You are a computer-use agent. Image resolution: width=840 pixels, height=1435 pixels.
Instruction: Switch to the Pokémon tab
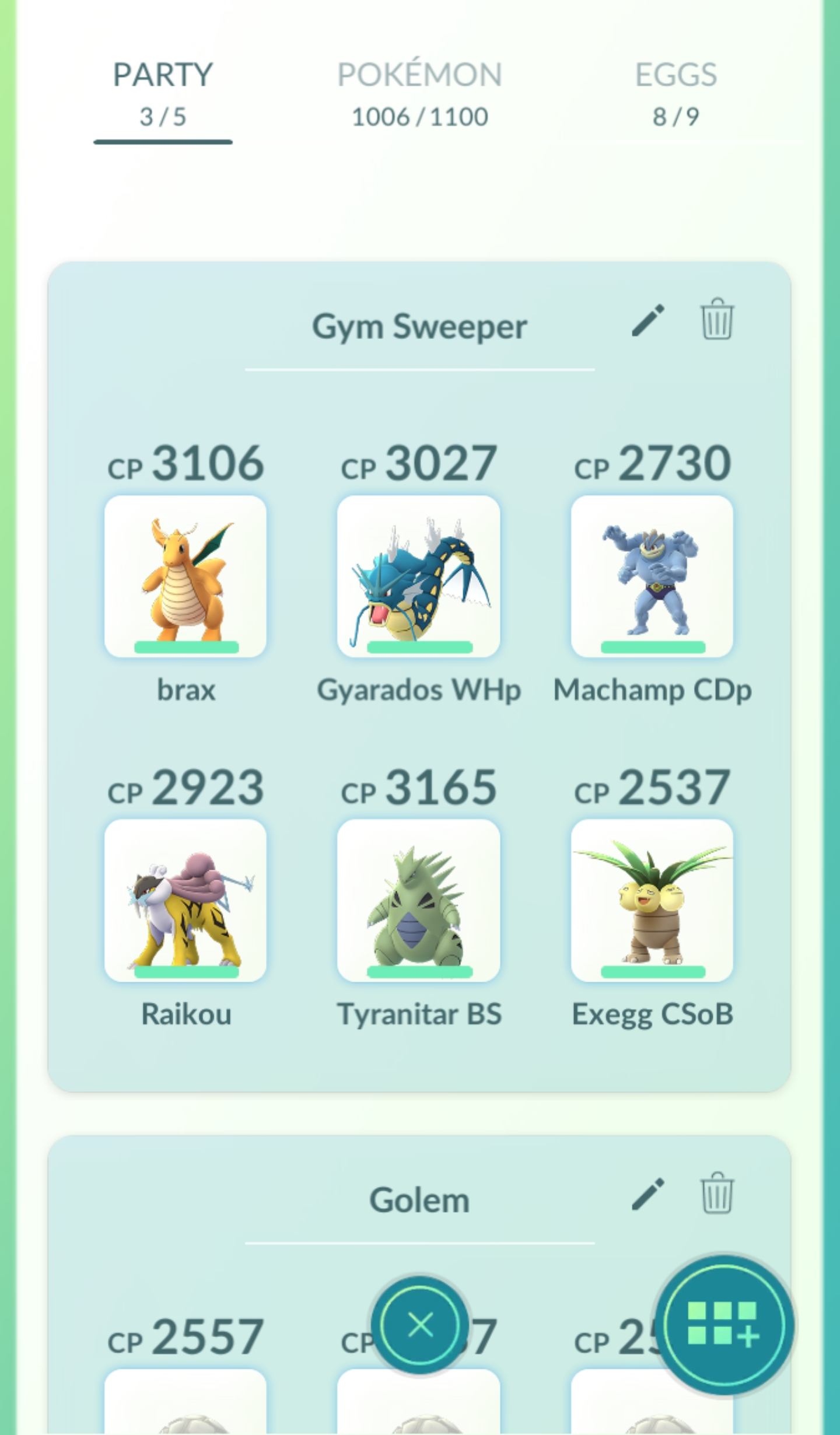419,93
